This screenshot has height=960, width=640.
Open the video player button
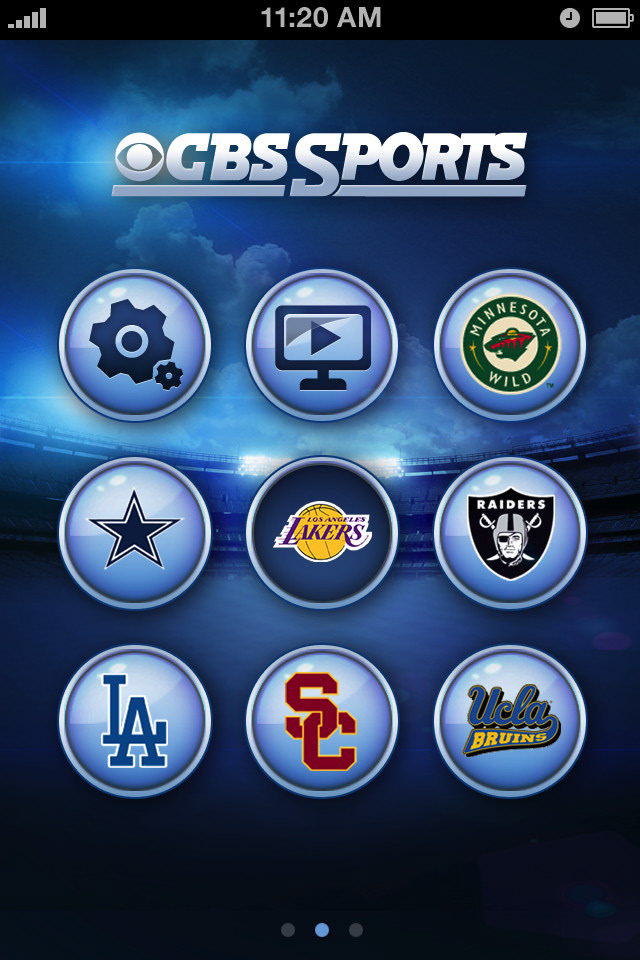[x=322, y=345]
